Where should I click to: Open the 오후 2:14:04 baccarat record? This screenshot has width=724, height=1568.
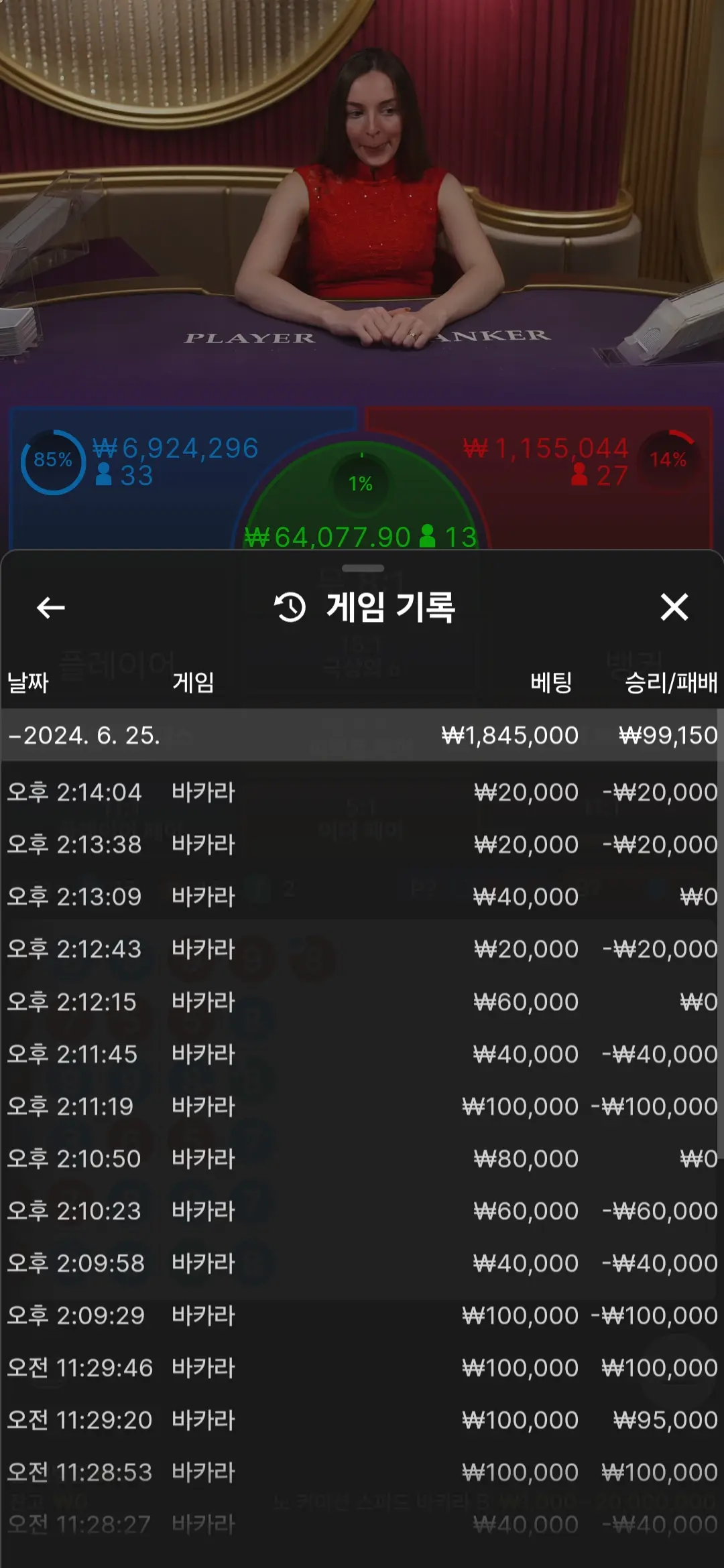(x=361, y=792)
